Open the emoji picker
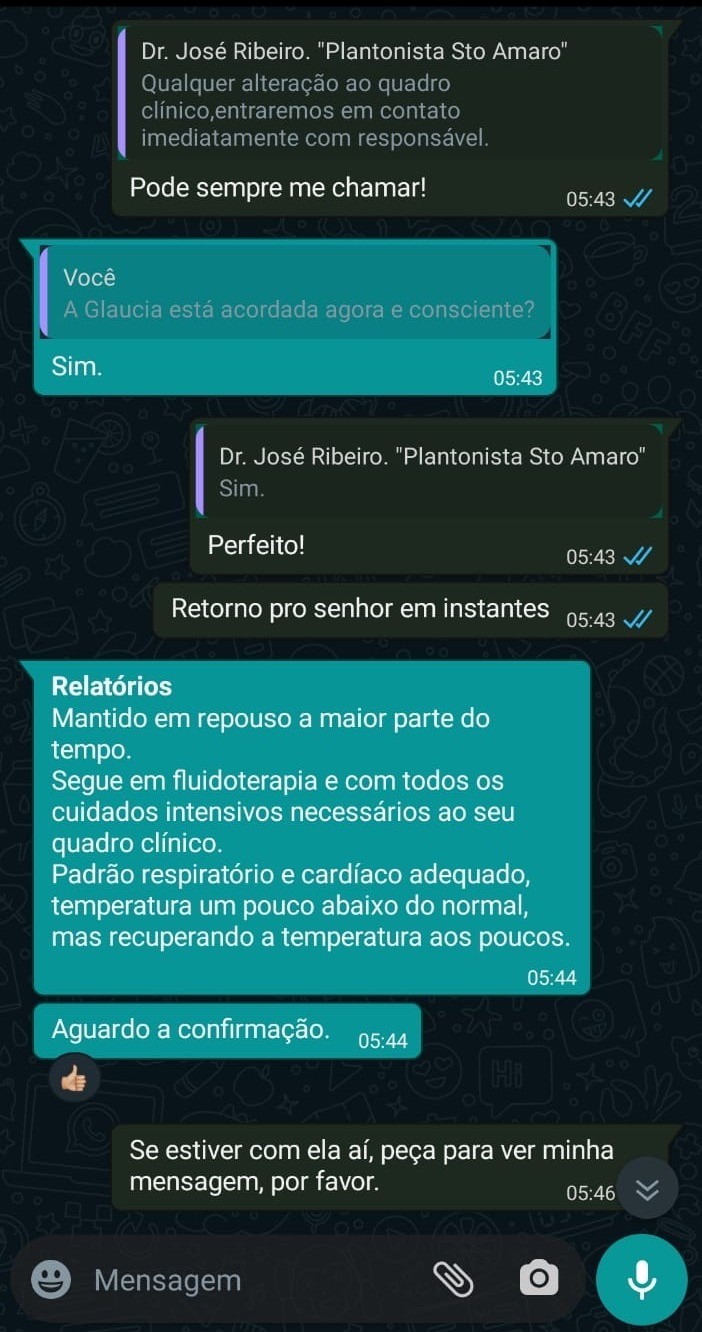The image size is (702, 1332). click(51, 1280)
